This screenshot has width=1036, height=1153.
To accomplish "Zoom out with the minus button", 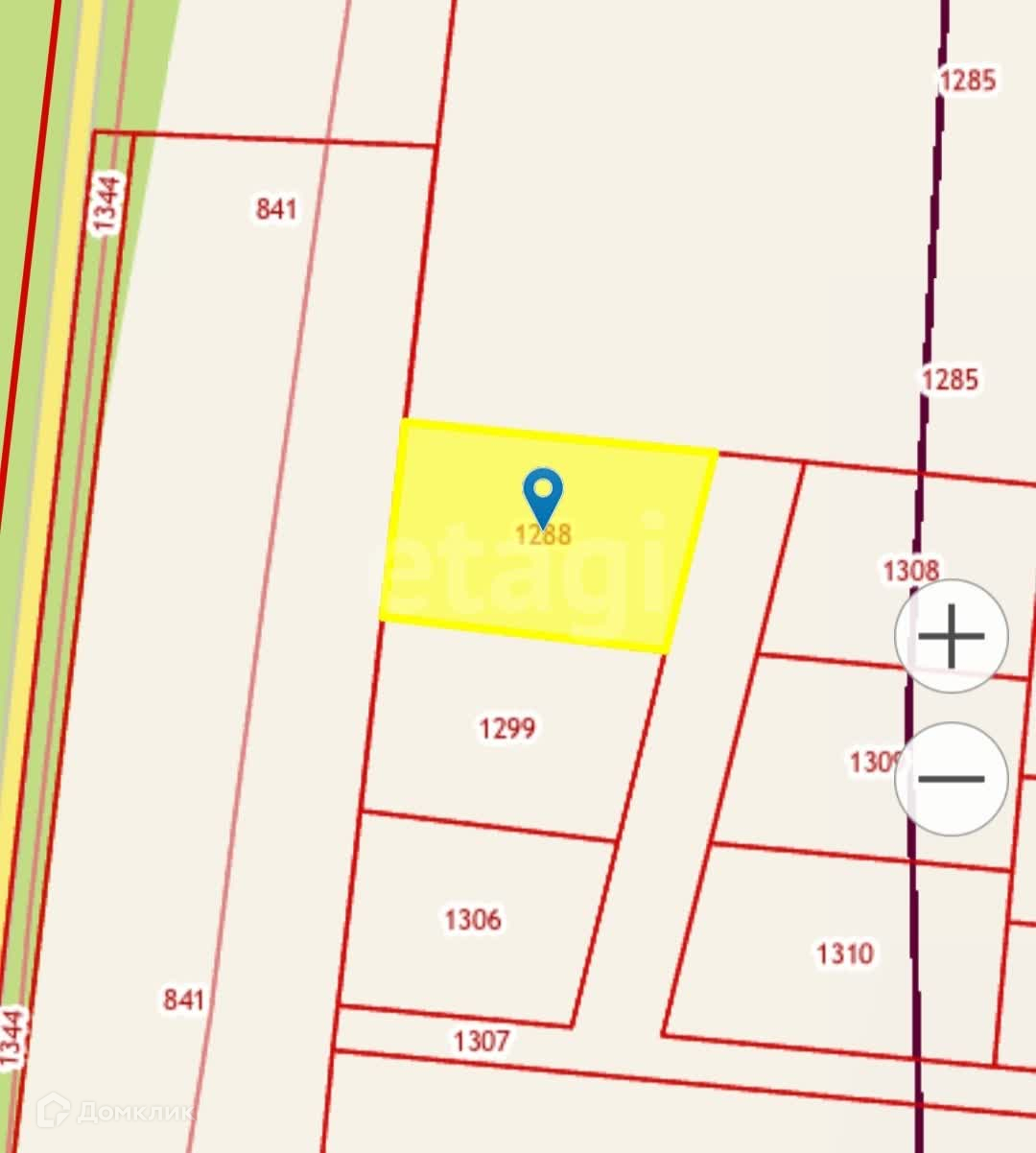I will click(x=952, y=779).
